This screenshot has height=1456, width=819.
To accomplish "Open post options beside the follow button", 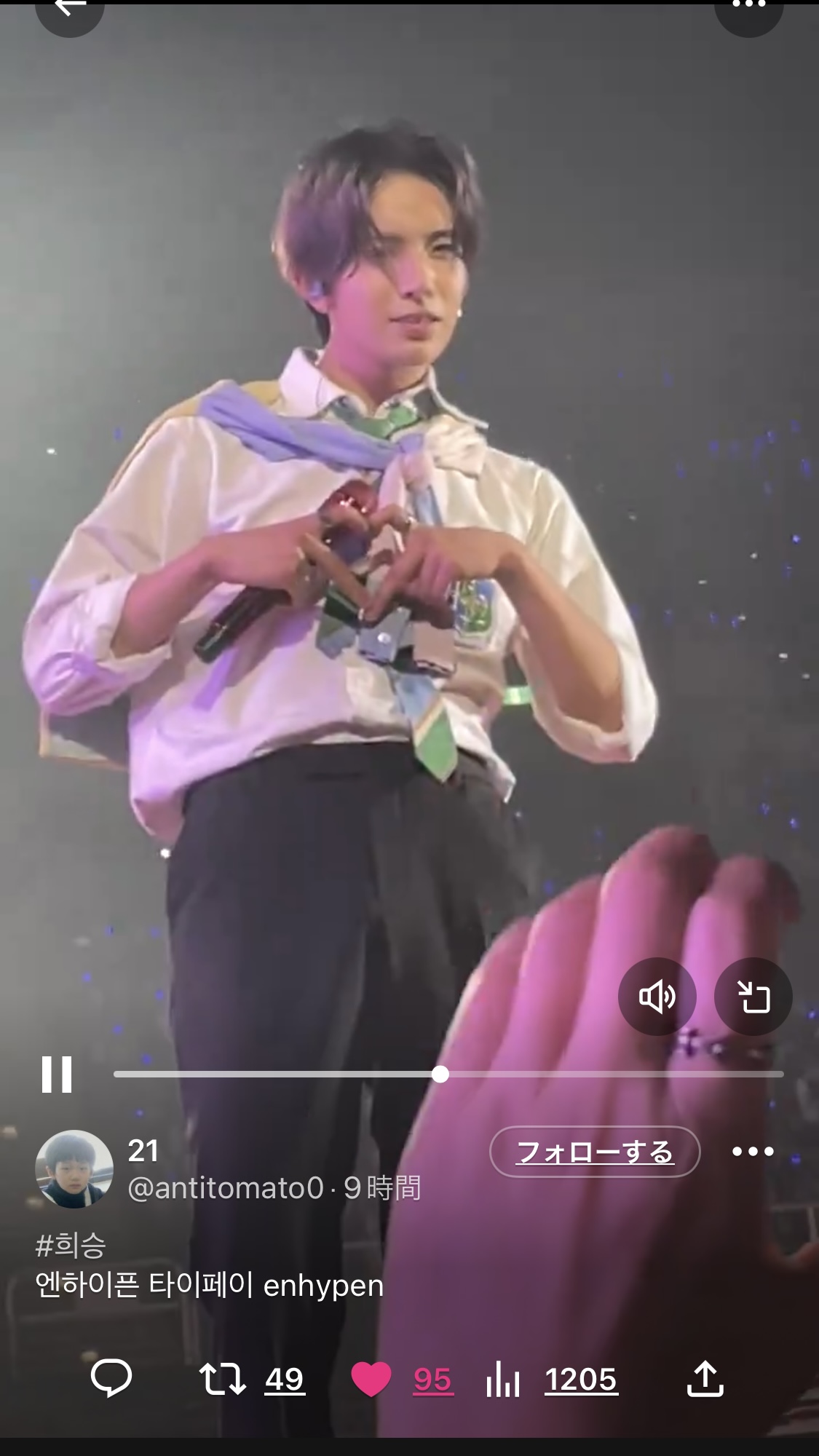I will (x=752, y=1152).
